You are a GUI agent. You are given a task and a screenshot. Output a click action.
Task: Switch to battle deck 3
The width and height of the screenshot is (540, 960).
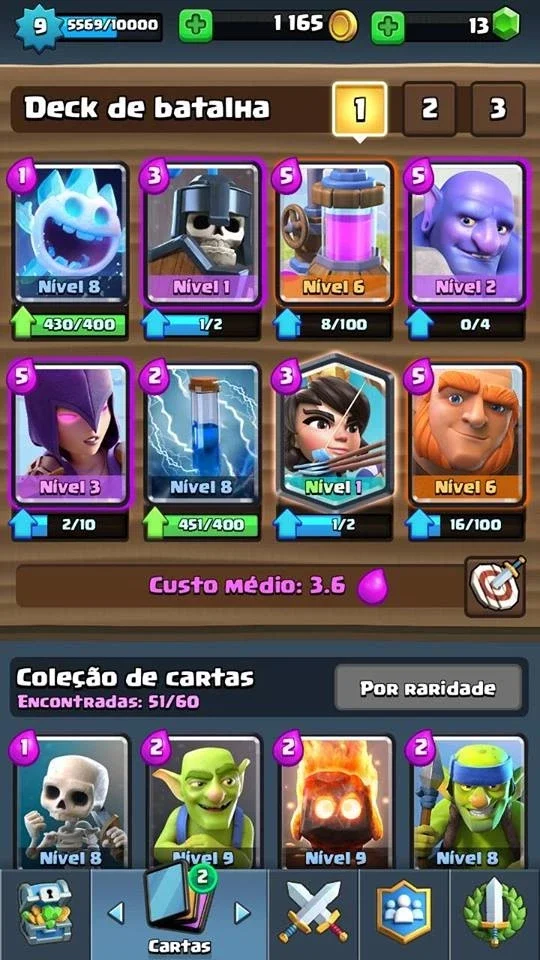pyautogui.click(x=498, y=109)
